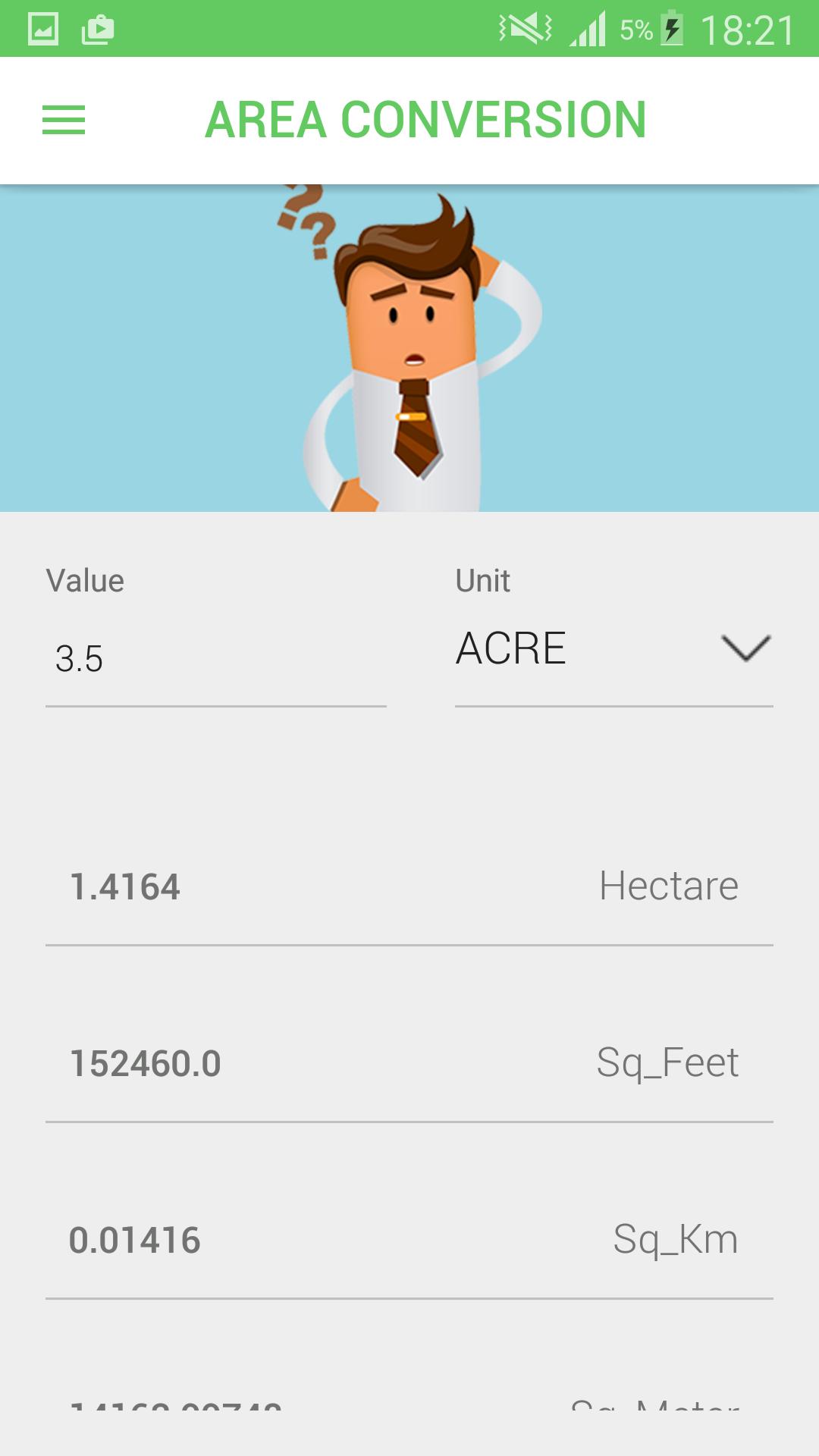Open the hamburger navigation menu

point(64,121)
